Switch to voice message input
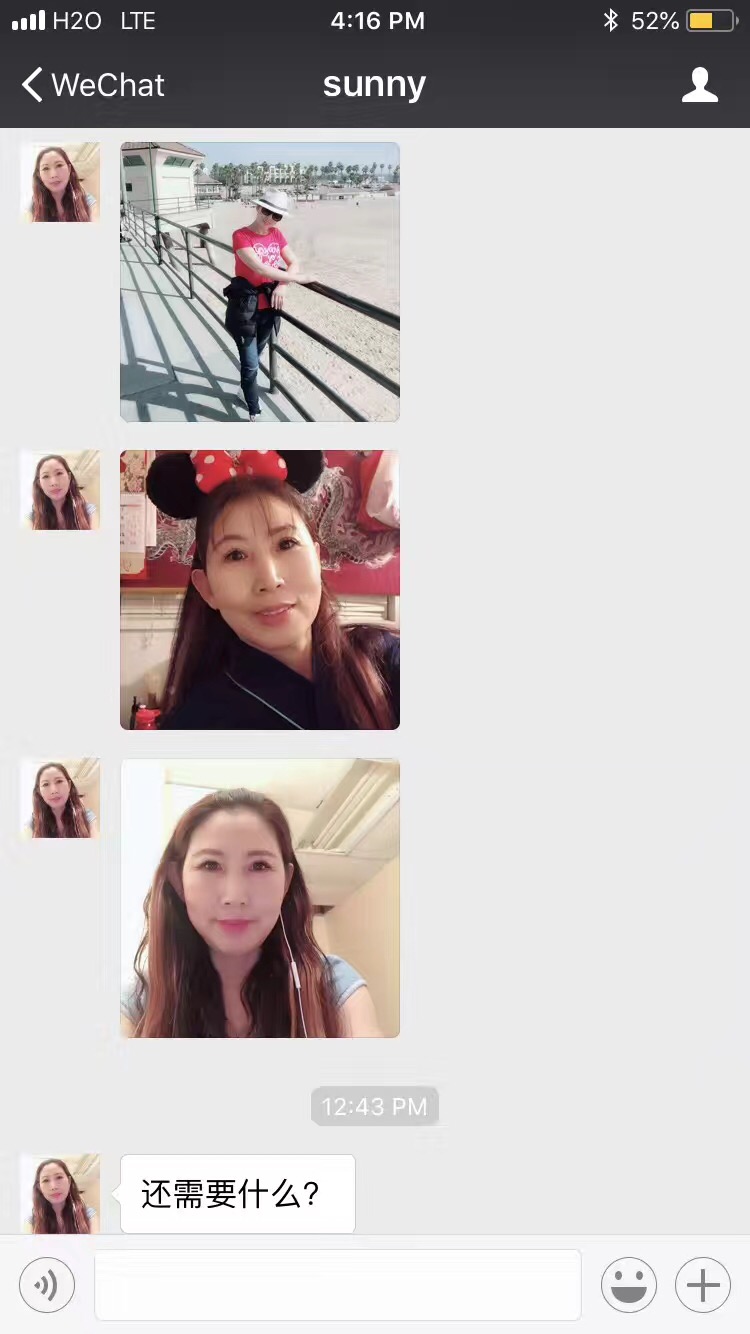This screenshot has width=750, height=1334. pos(47,1285)
